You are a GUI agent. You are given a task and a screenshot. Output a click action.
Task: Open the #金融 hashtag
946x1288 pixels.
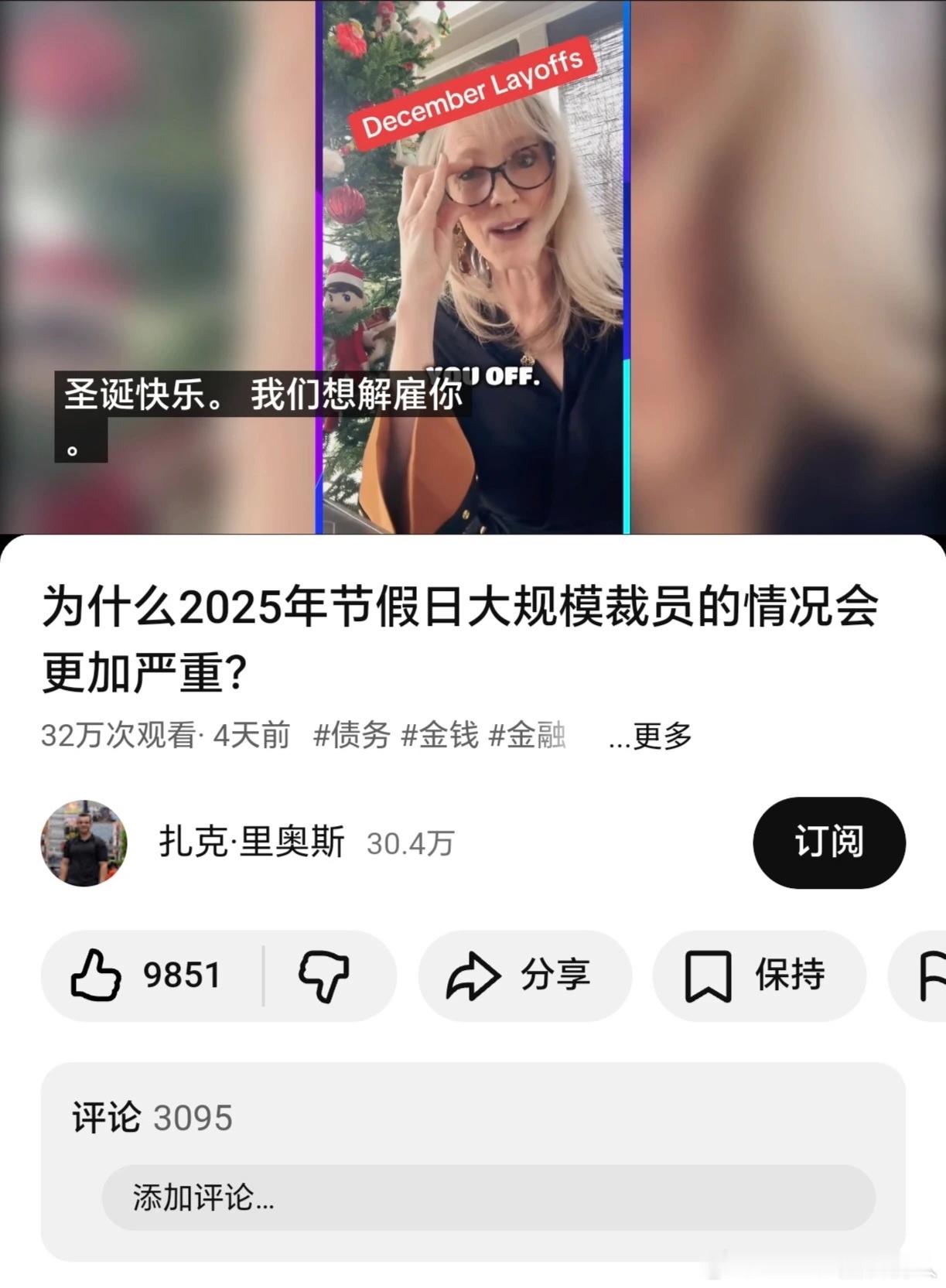click(x=527, y=737)
